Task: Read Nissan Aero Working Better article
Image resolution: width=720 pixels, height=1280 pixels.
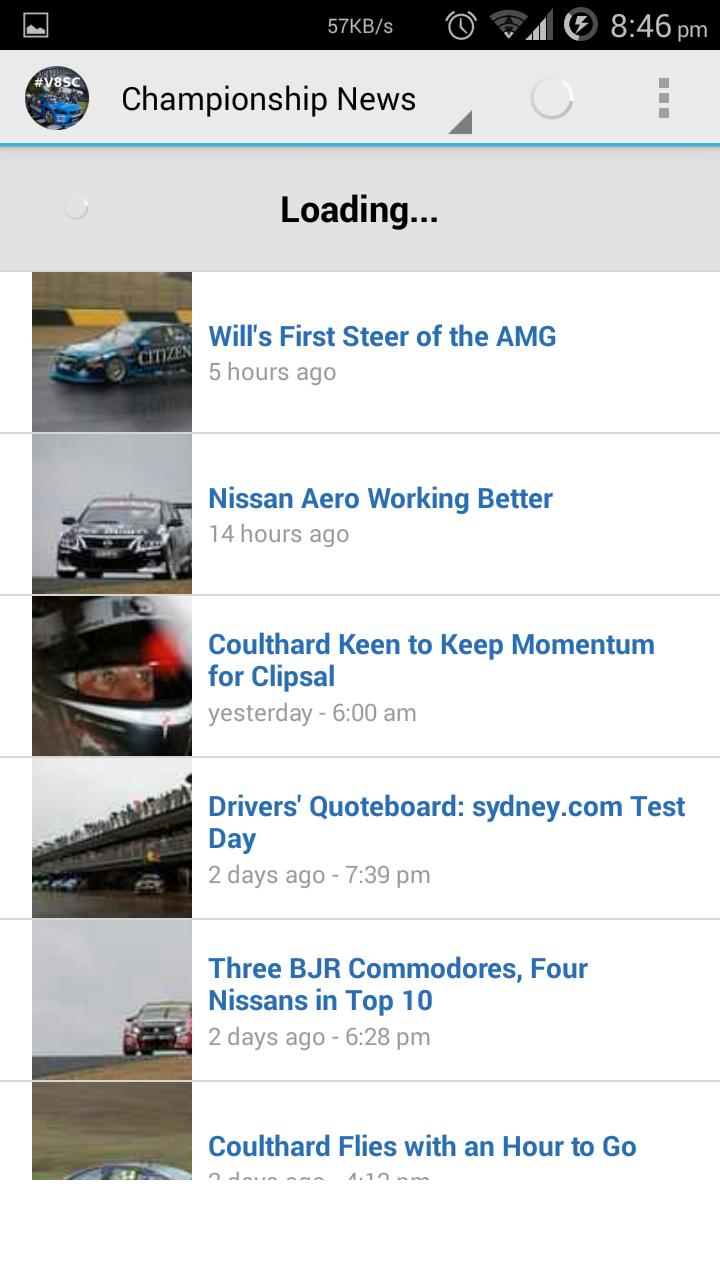Action: click(380, 499)
